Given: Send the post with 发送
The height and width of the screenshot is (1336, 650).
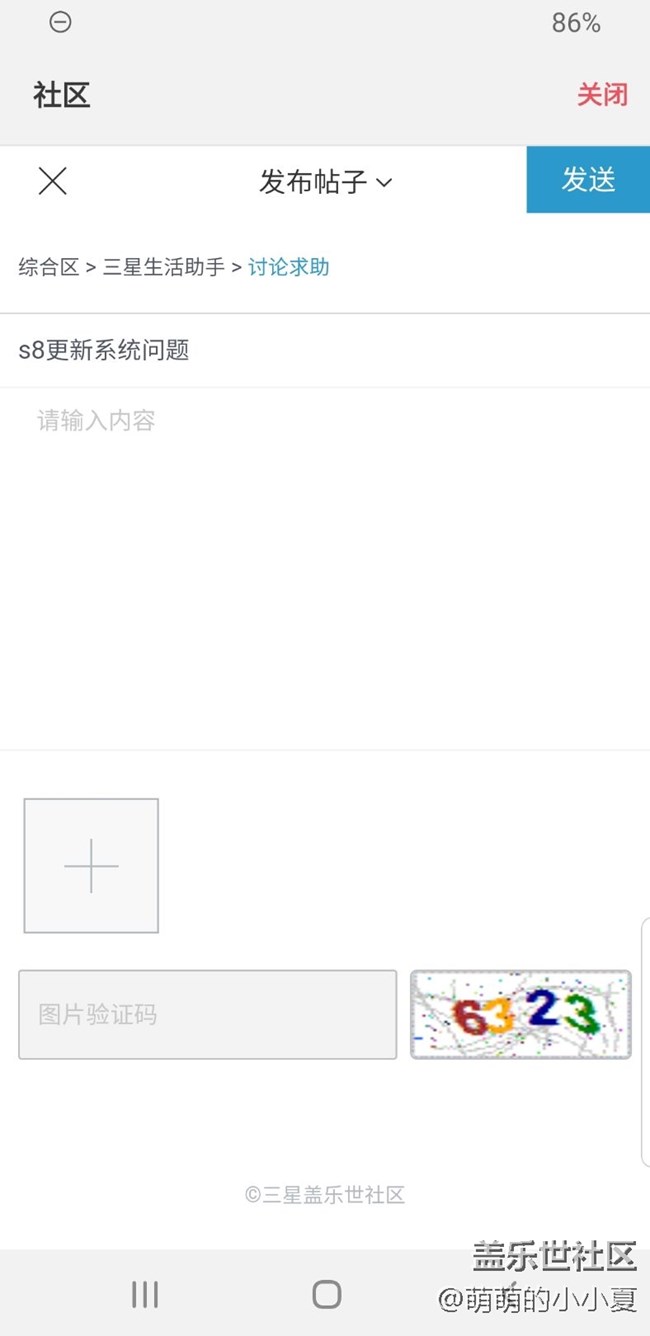Looking at the screenshot, I should (588, 180).
